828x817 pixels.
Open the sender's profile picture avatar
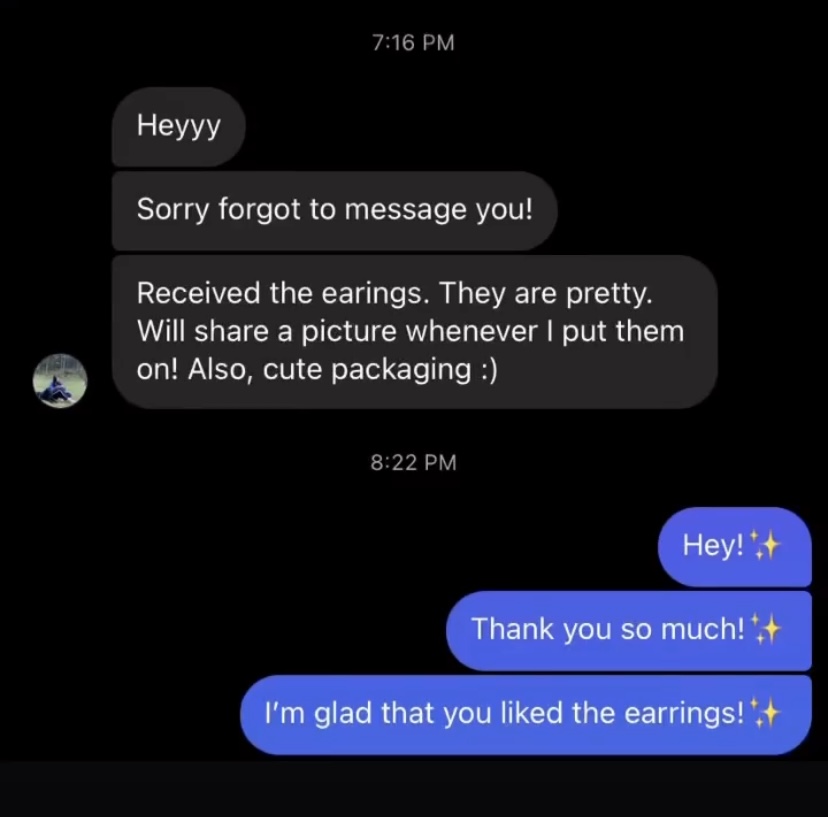tap(60, 380)
